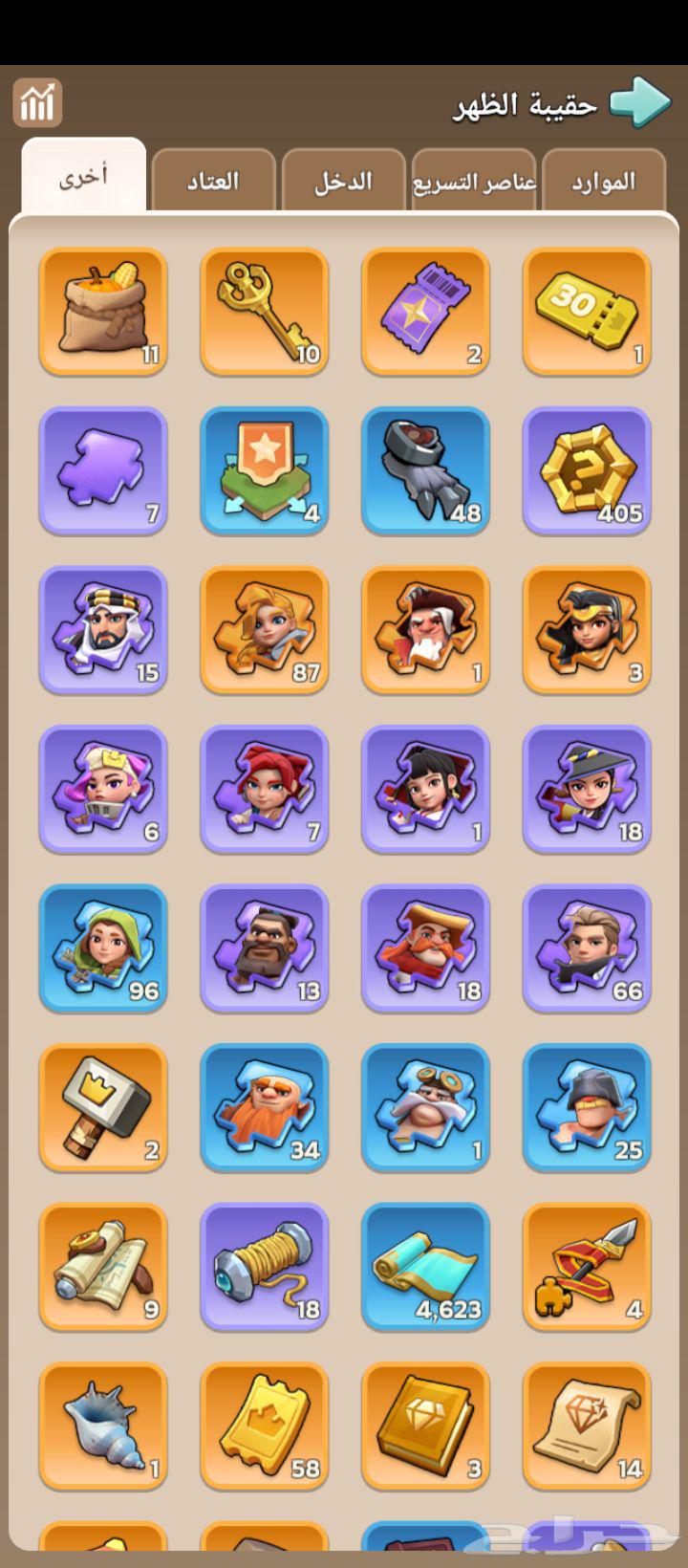
Task: Open the crown hammer item with 2
Action: click(103, 1107)
